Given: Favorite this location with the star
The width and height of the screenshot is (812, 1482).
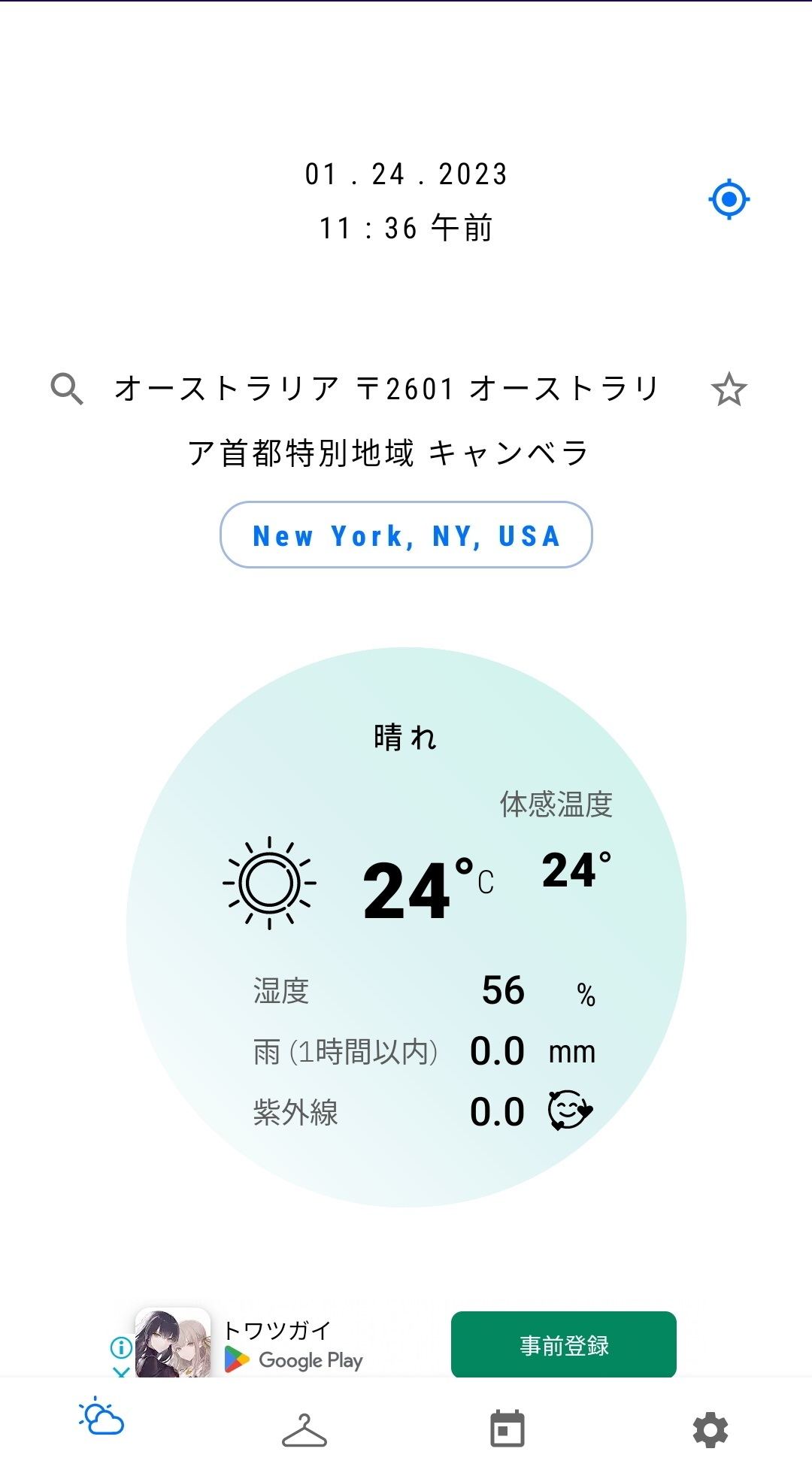Looking at the screenshot, I should 729,389.
